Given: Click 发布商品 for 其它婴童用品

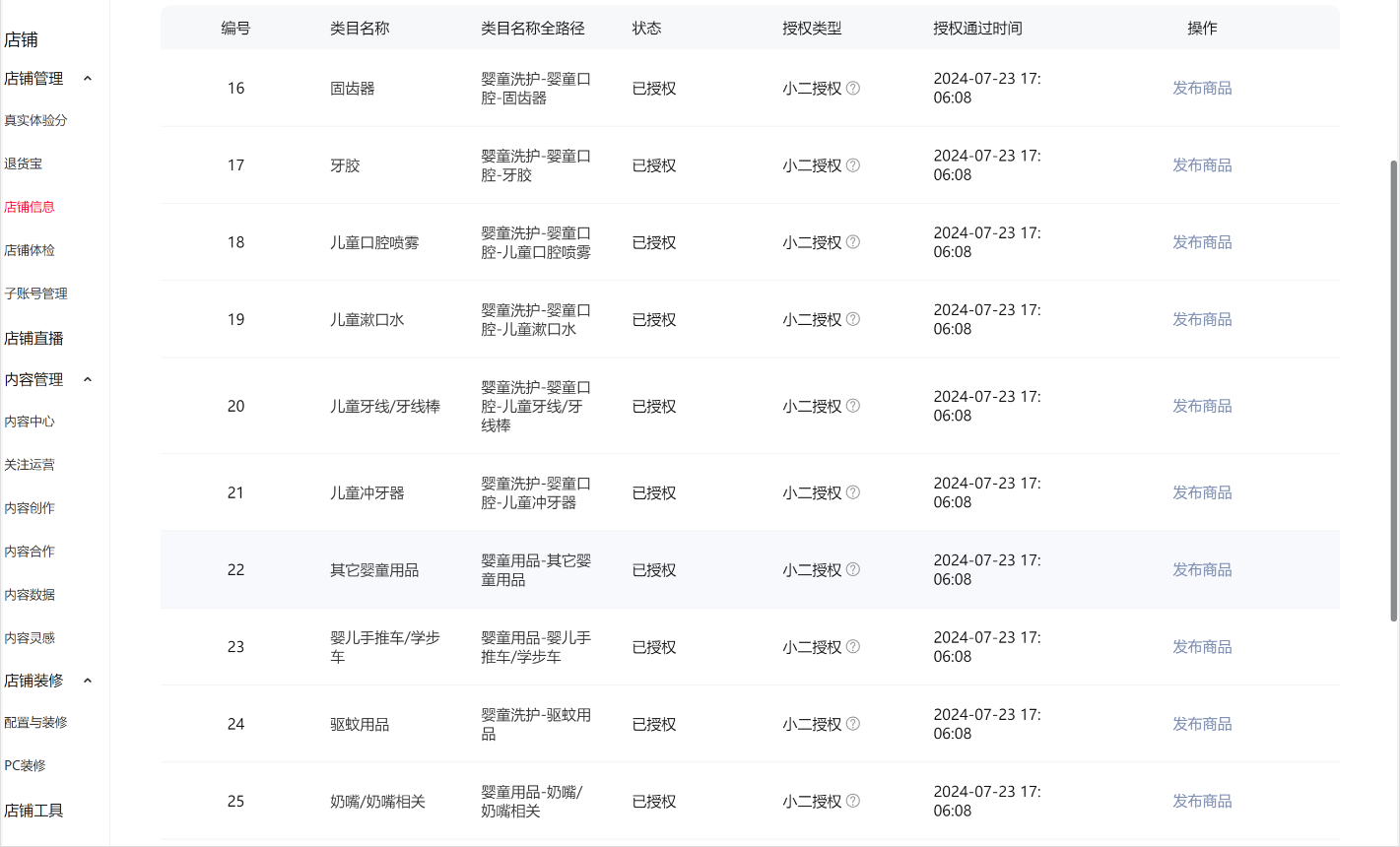Looking at the screenshot, I should coord(1202,569).
